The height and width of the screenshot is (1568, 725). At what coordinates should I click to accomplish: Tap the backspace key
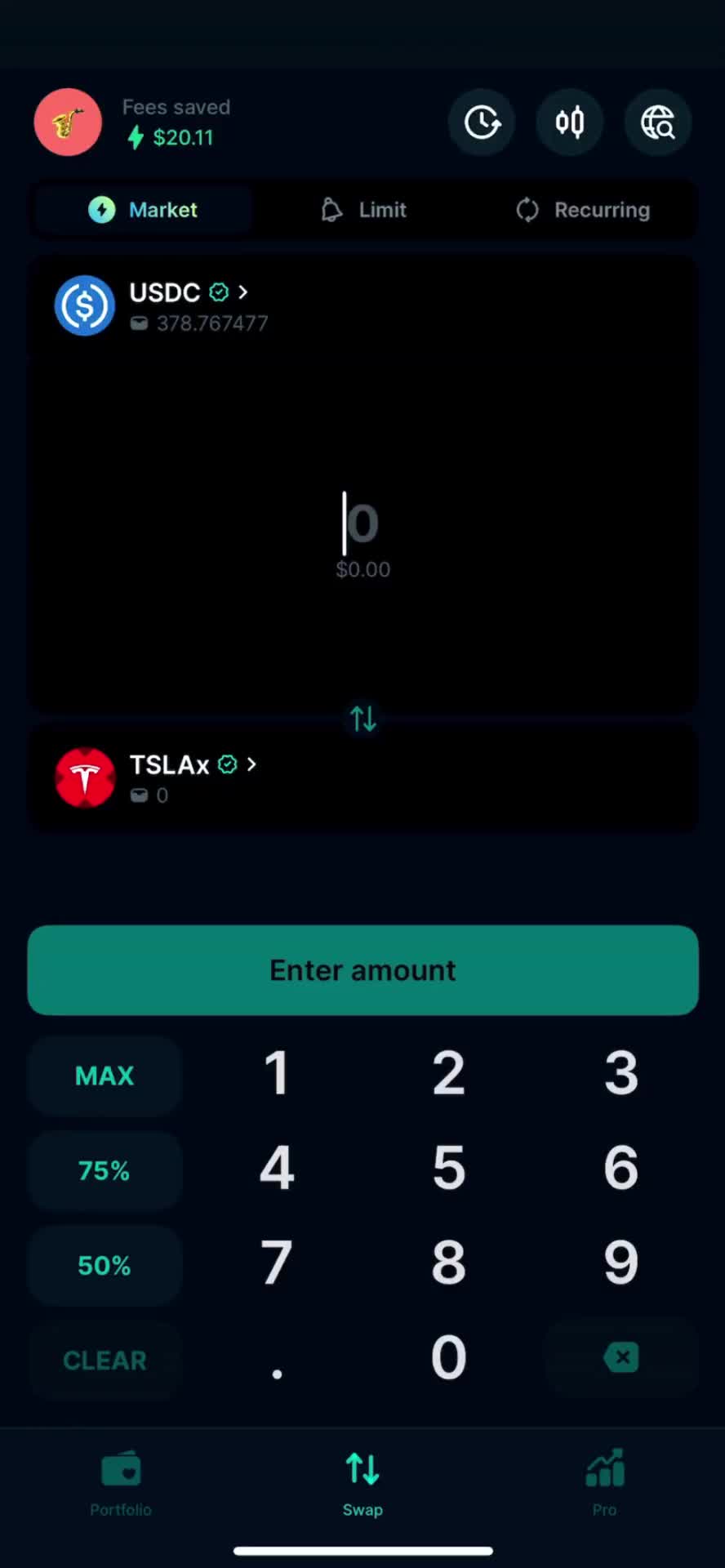[x=621, y=1358]
